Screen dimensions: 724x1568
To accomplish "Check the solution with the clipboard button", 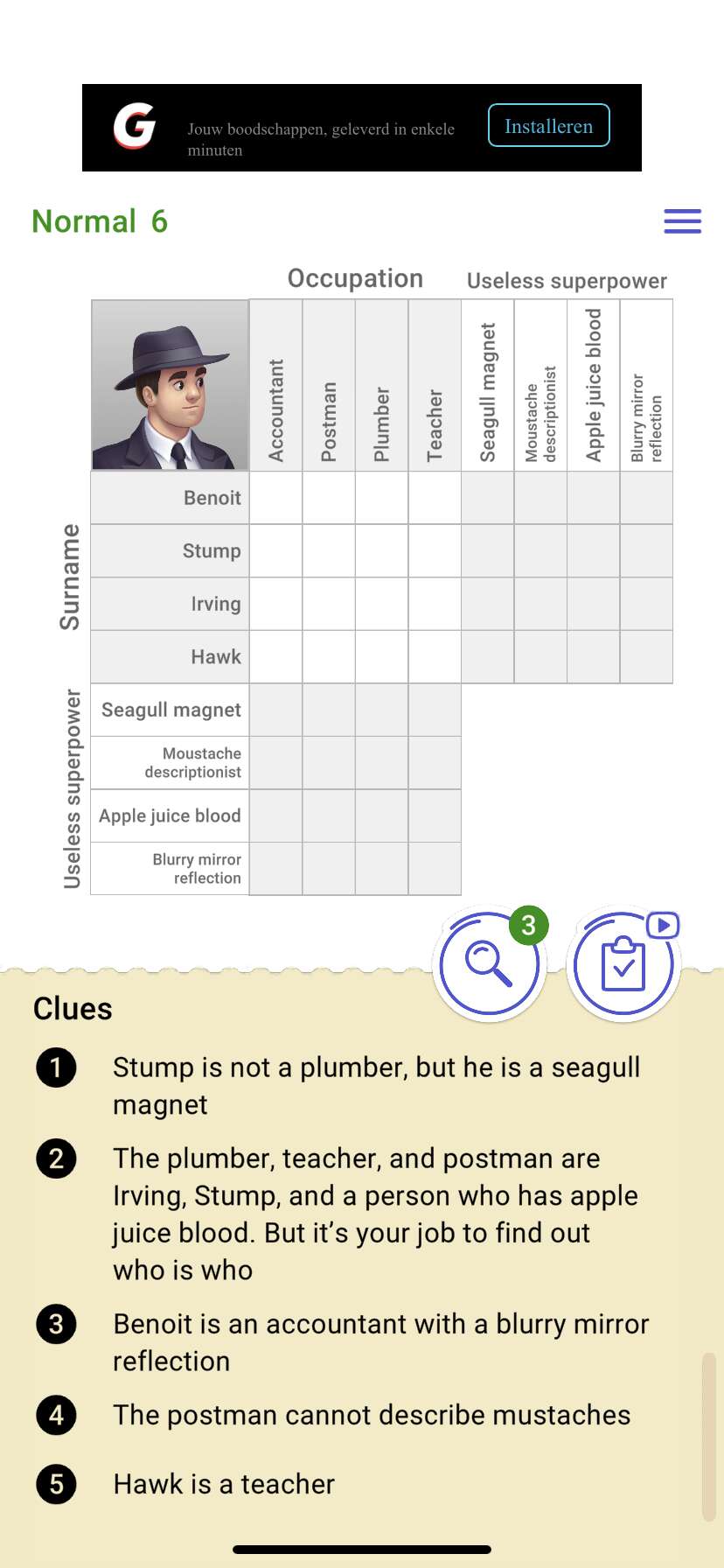I will 623,964.
